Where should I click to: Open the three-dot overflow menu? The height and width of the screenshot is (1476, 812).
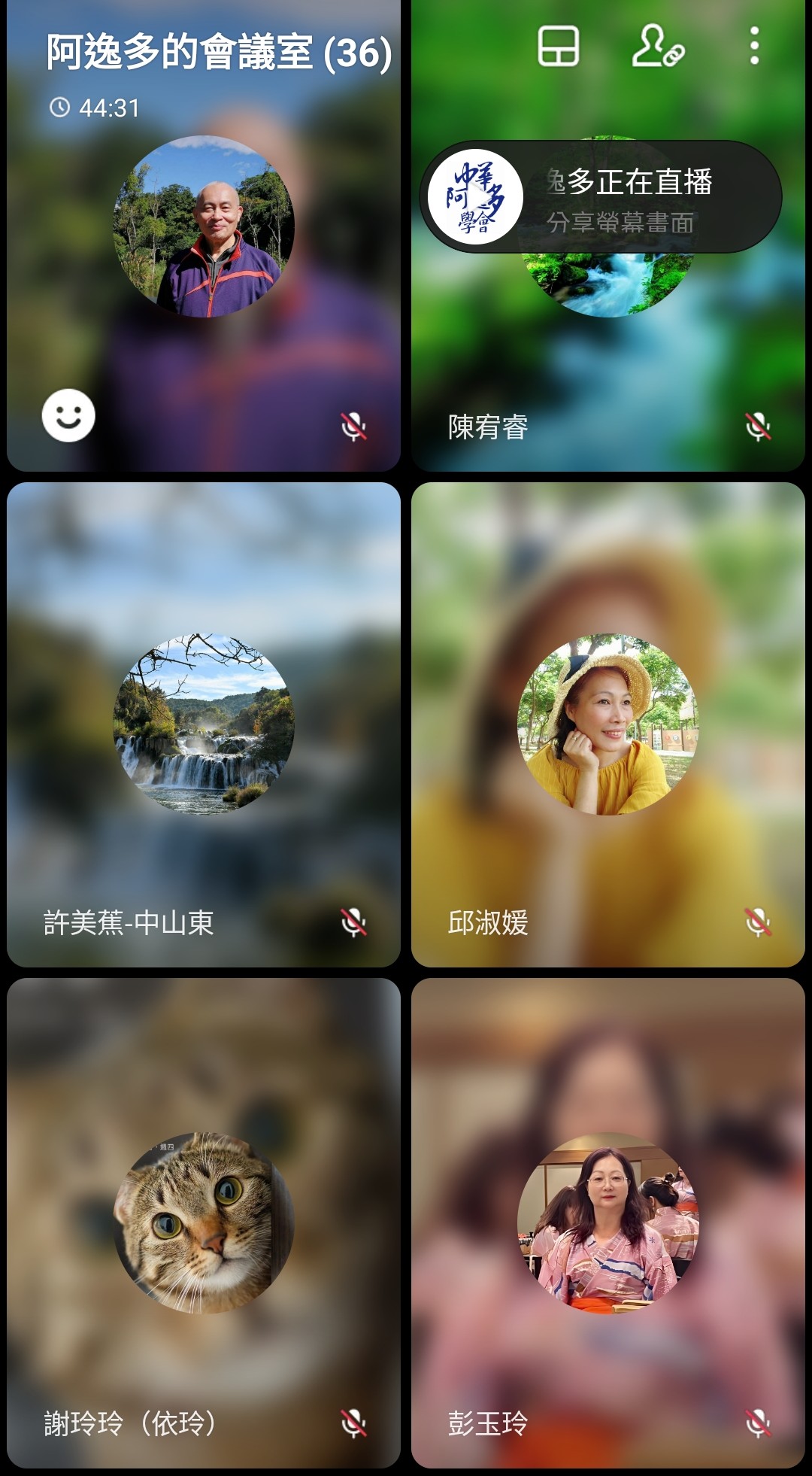click(754, 47)
